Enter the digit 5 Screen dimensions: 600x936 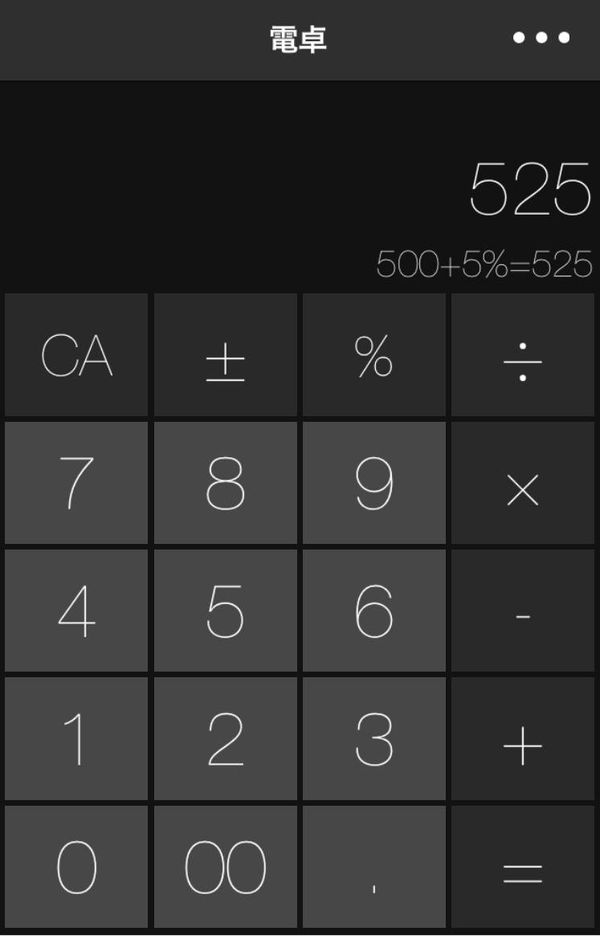(x=225, y=611)
